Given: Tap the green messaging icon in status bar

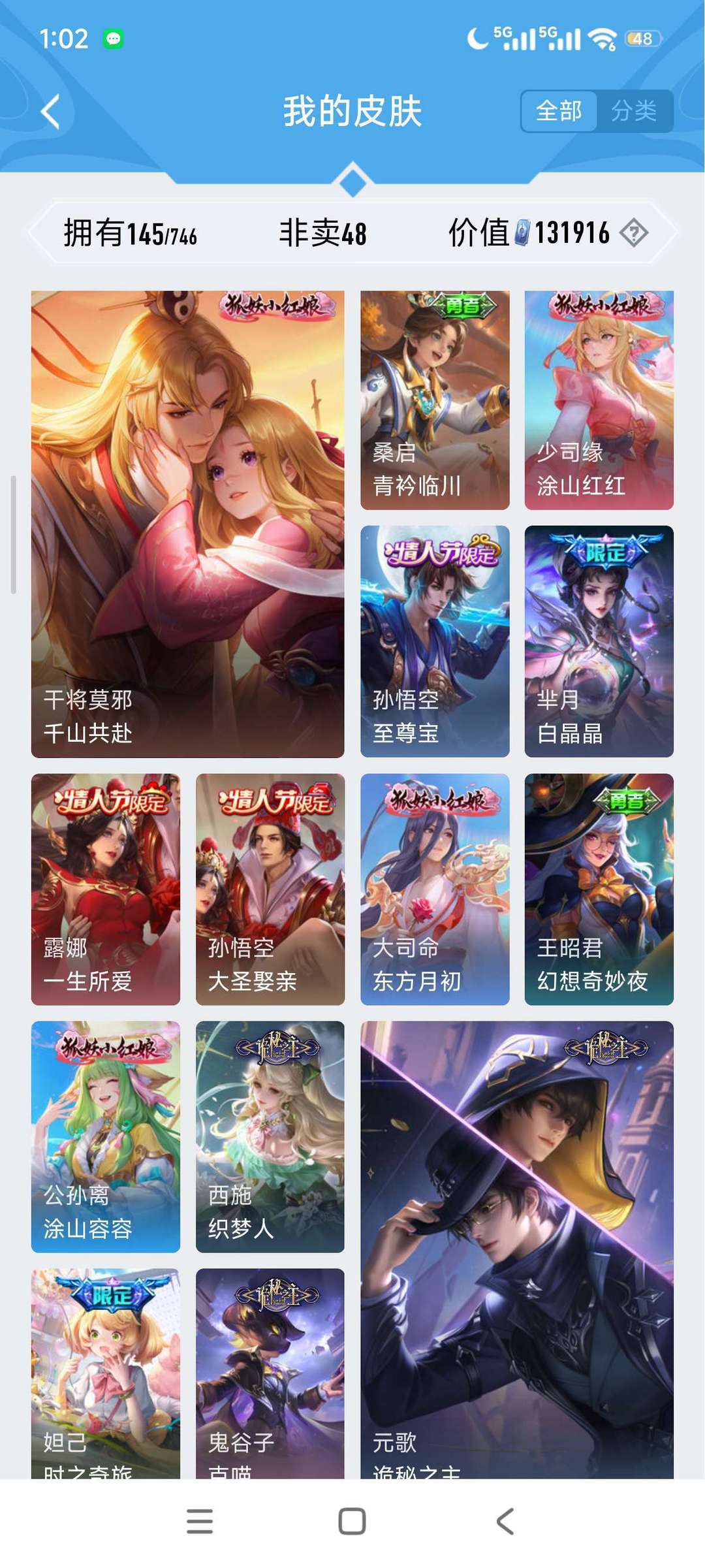Looking at the screenshot, I should [x=115, y=39].
